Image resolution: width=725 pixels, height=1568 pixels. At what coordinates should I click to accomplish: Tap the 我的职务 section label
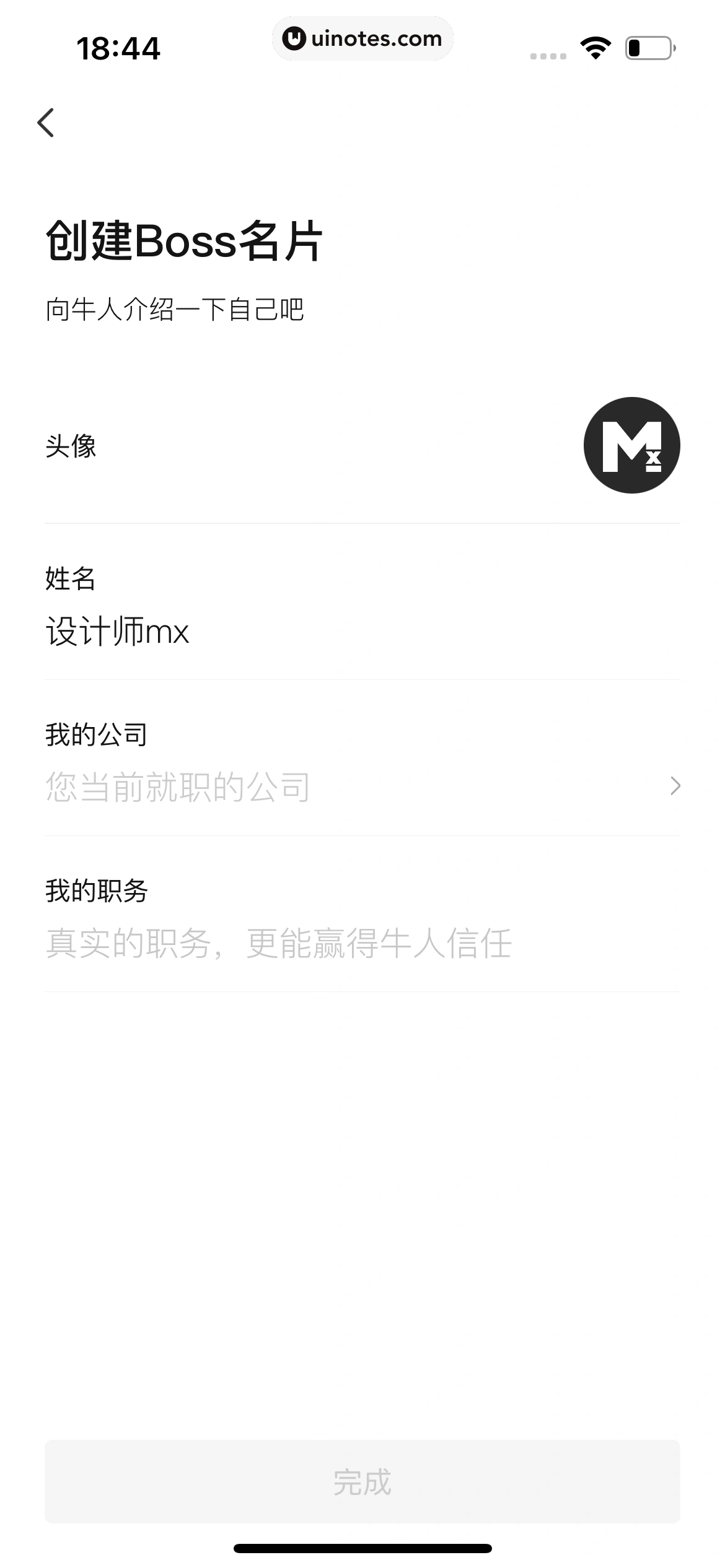coord(99,889)
